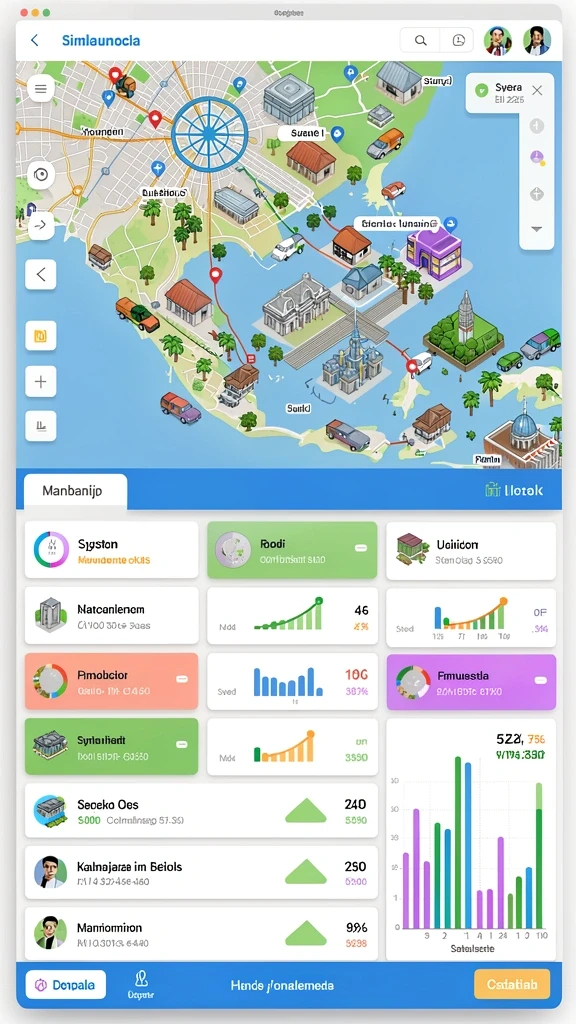Expand the side panel down chevron
This screenshot has width=576, height=1024.
pyautogui.click(x=536, y=229)
